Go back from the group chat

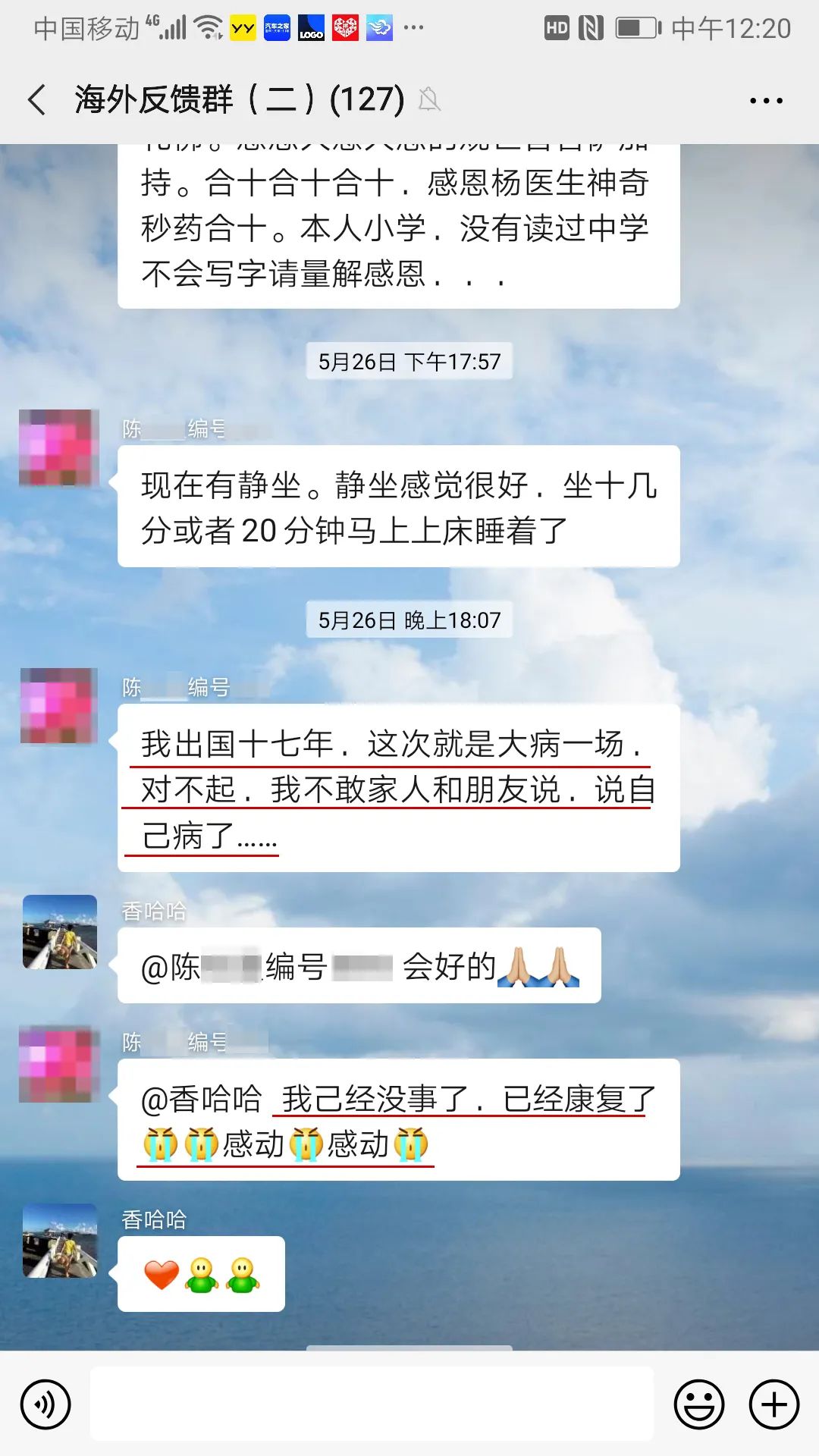click(x=36, y=100)
